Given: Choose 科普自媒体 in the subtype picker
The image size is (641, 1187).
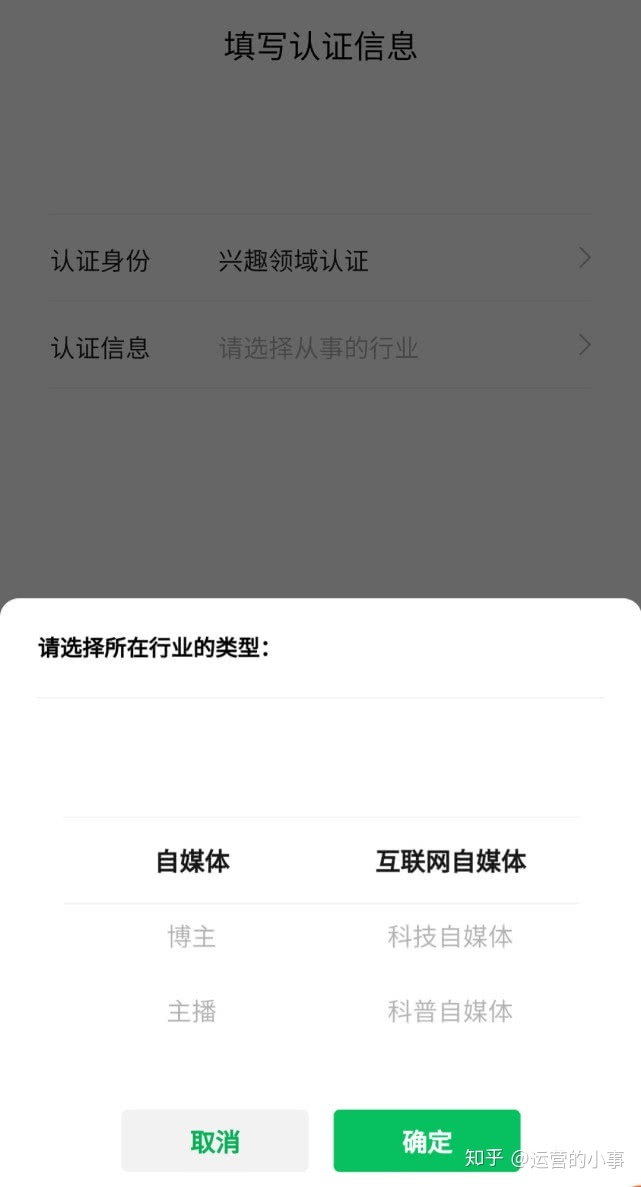Looking at the screenshot, I should 450,1011.
